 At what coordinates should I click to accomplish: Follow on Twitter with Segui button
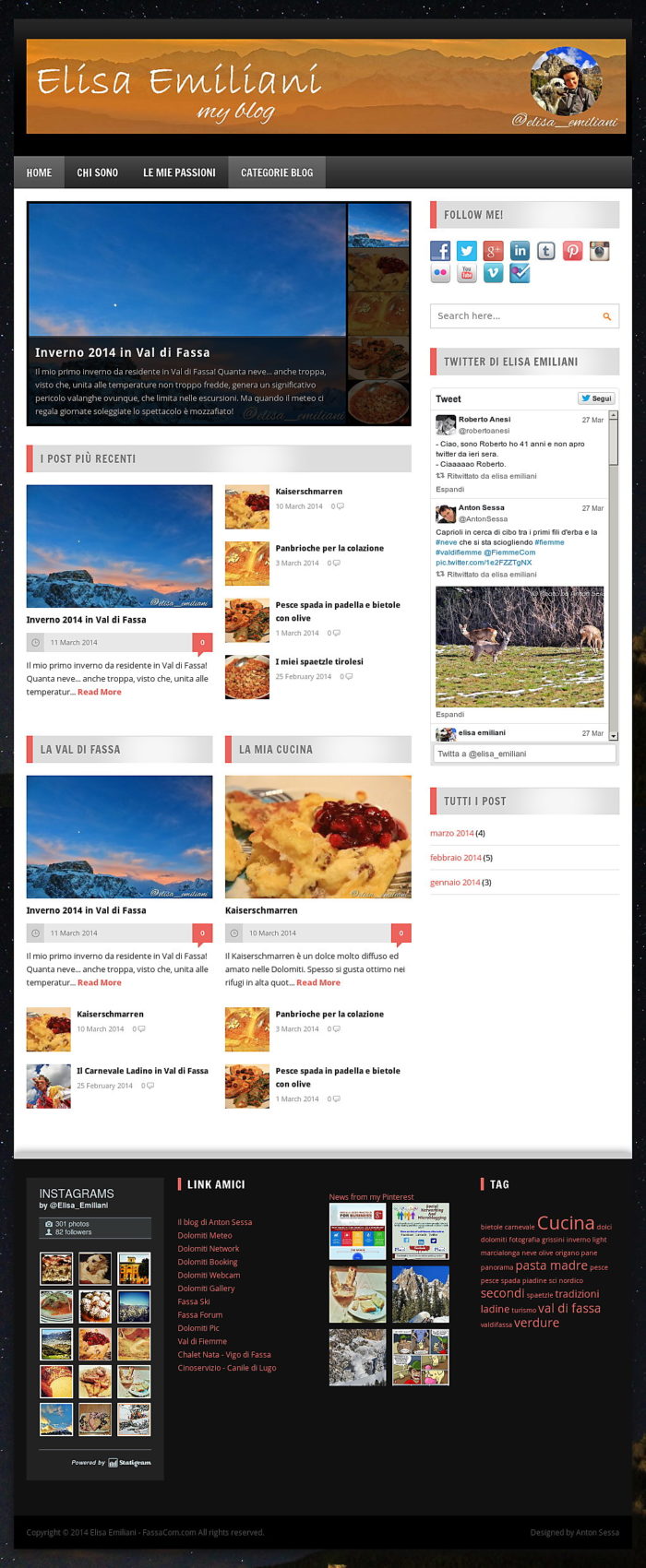pyautogui.click(x=596, y=398)
